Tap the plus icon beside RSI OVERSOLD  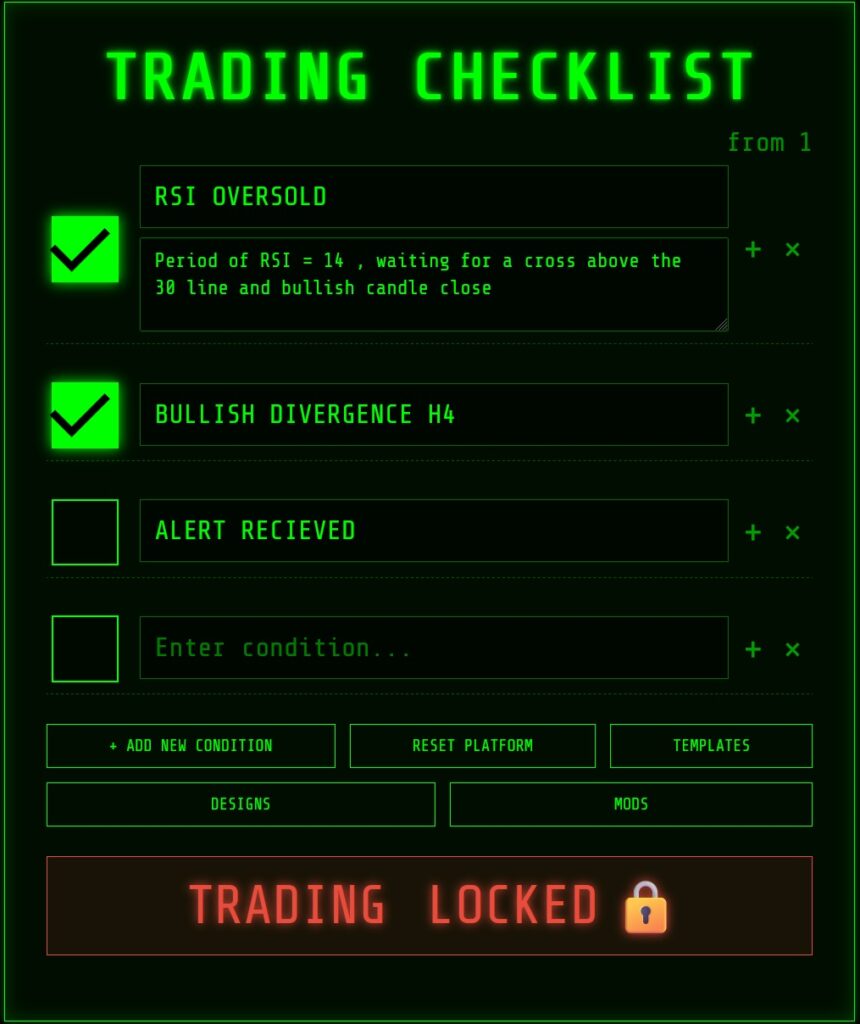coord(753,249)
